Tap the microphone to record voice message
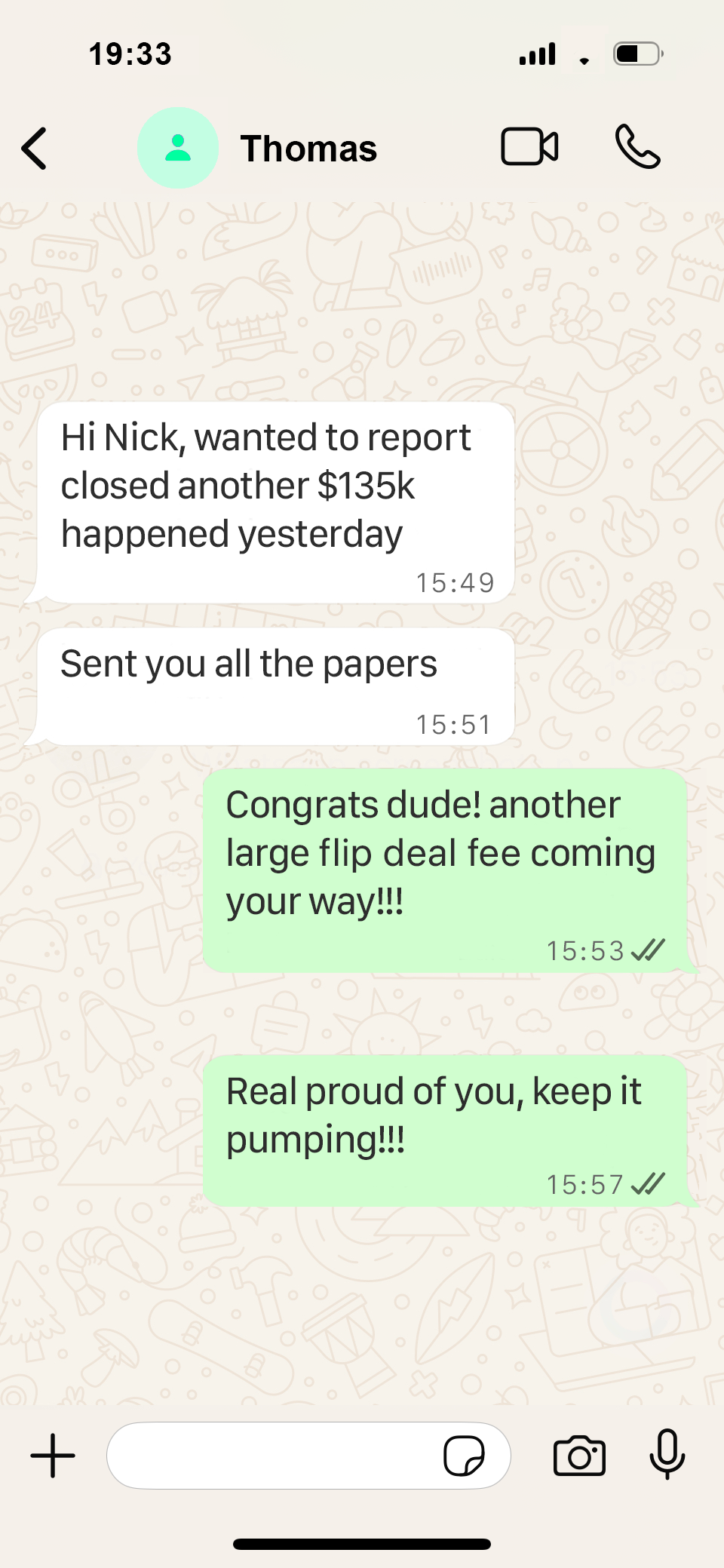The width and height of the screenshot is (724, 1568). pyautogui.click(x=667, y=1453)
